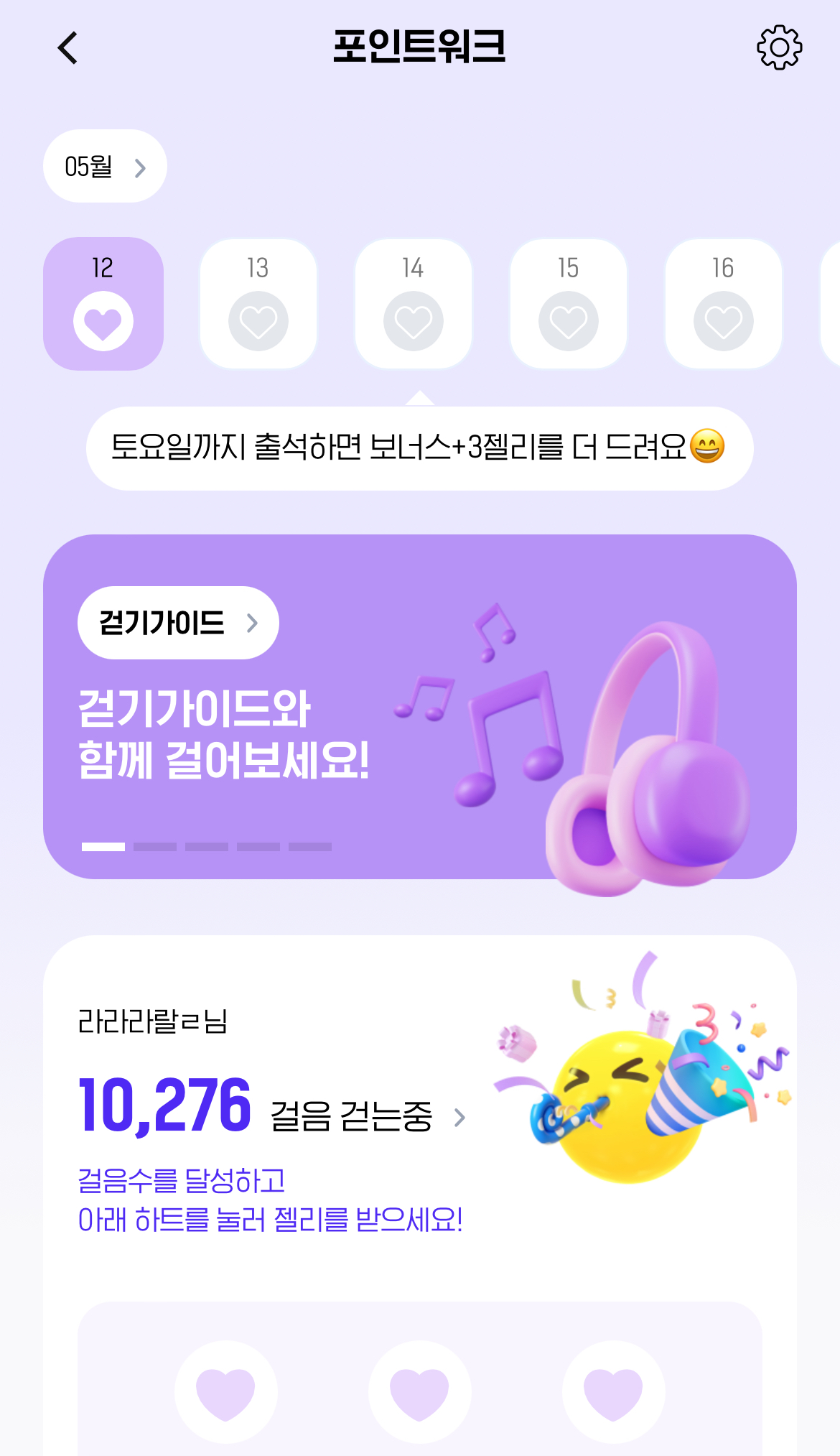This screenshot has height=1456, width=840.
Task: Go back from the 포인트워크 screen
Action: 67,48
